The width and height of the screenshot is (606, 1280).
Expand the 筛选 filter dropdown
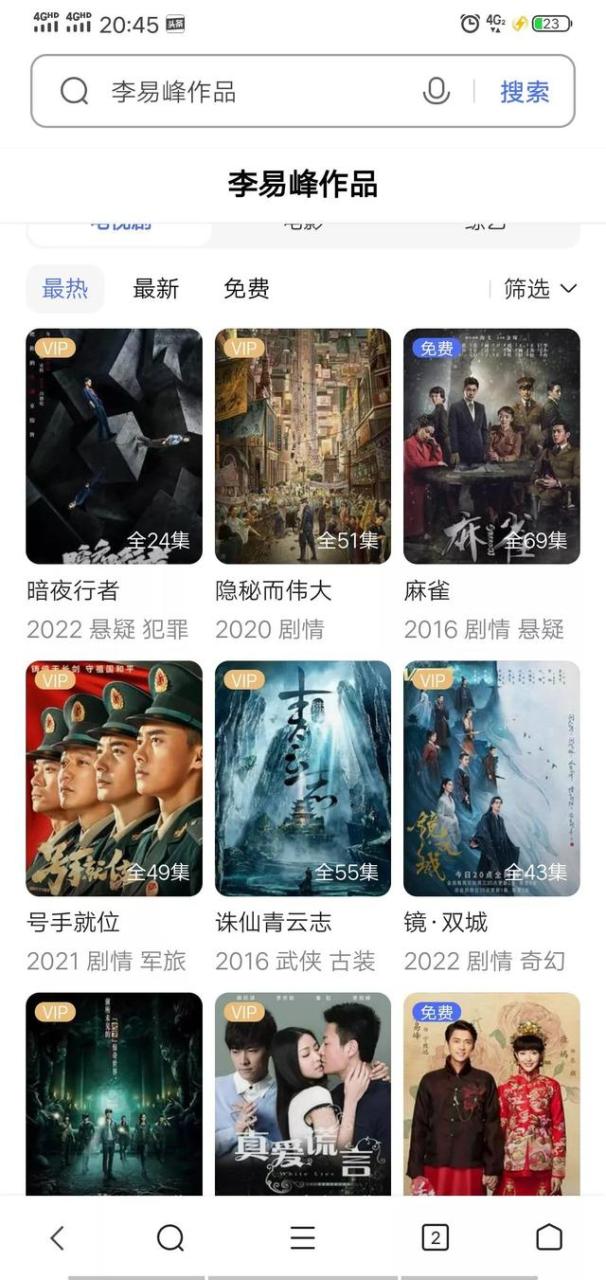pos(540,289)
